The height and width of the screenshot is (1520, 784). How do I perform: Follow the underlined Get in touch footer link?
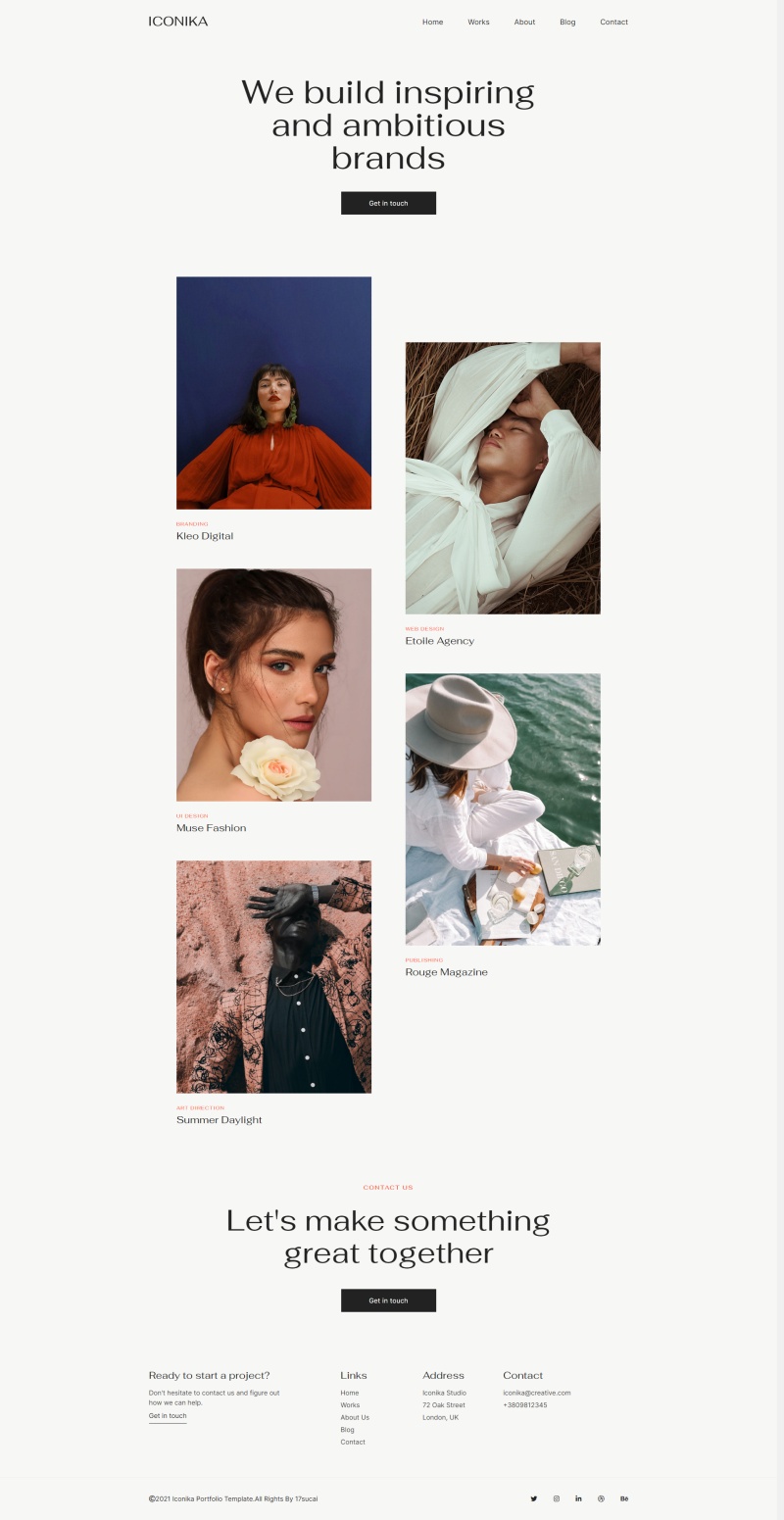click(168, 1416)
